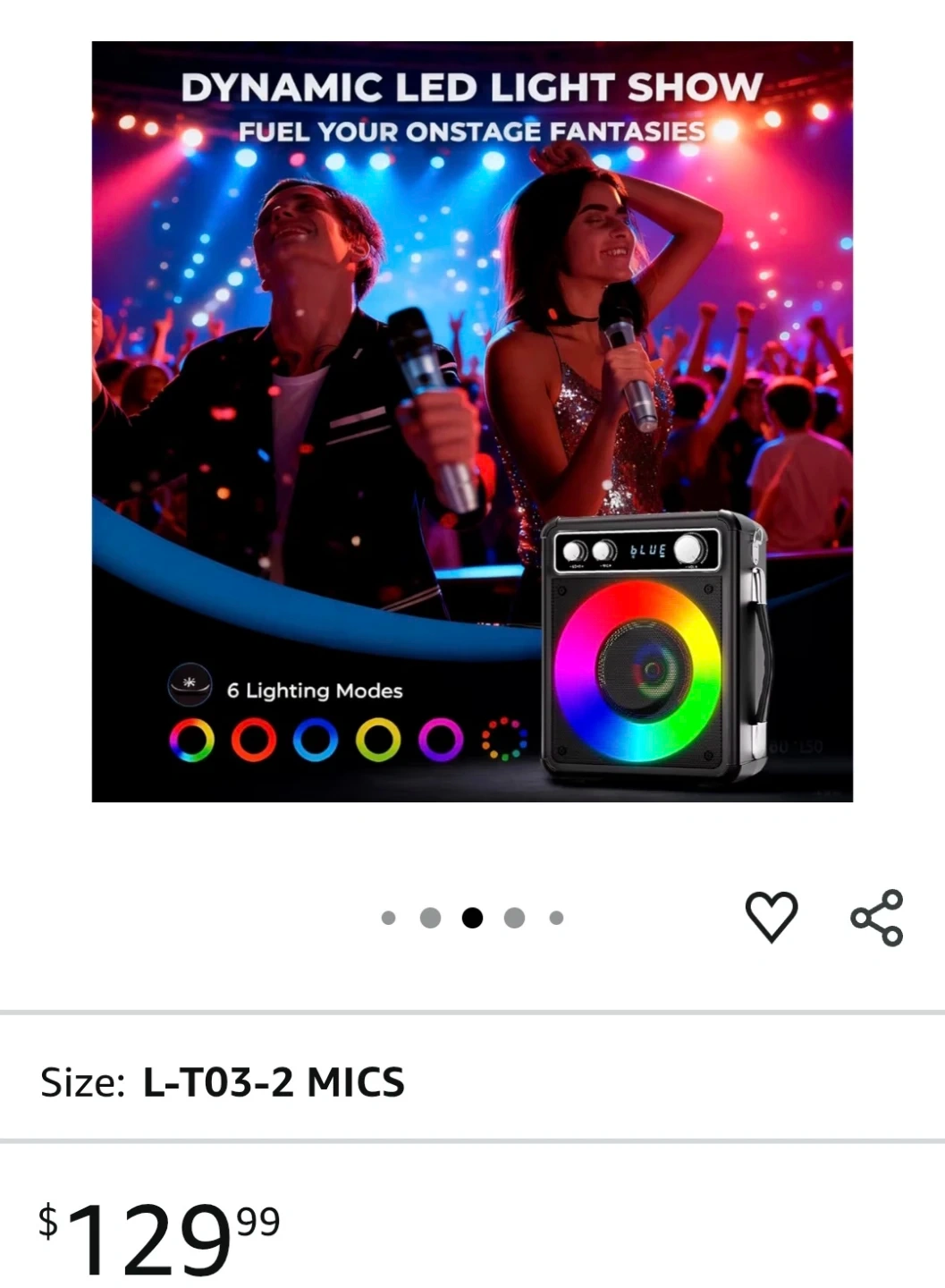Viewport: 945px width, 1288px height.
Task: Share this product listing
Action: (x=877, y=918)
